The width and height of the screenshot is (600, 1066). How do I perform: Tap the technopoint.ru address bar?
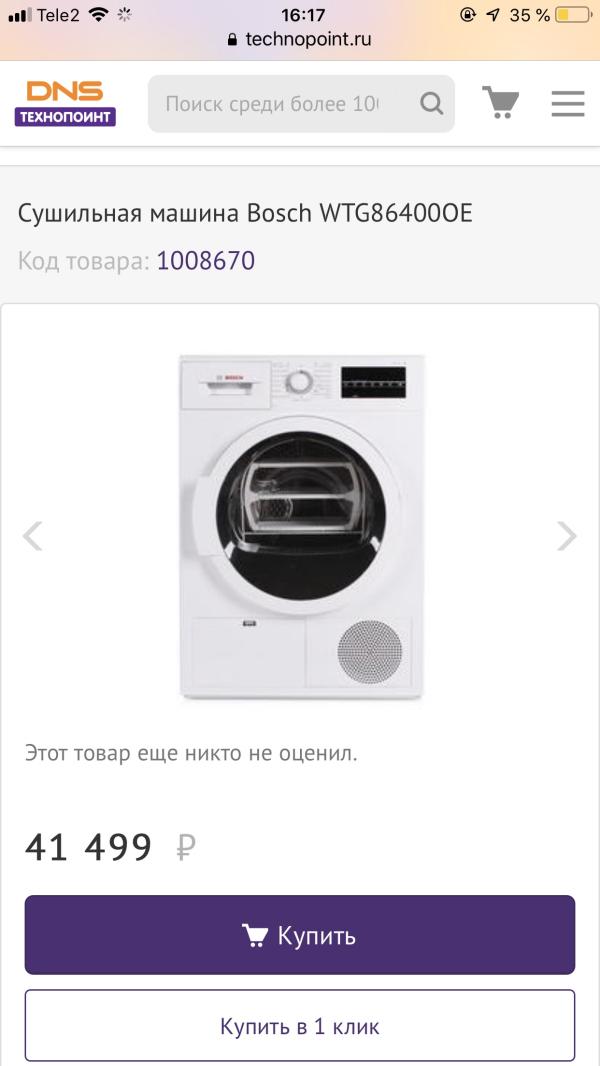coord(300,40)
